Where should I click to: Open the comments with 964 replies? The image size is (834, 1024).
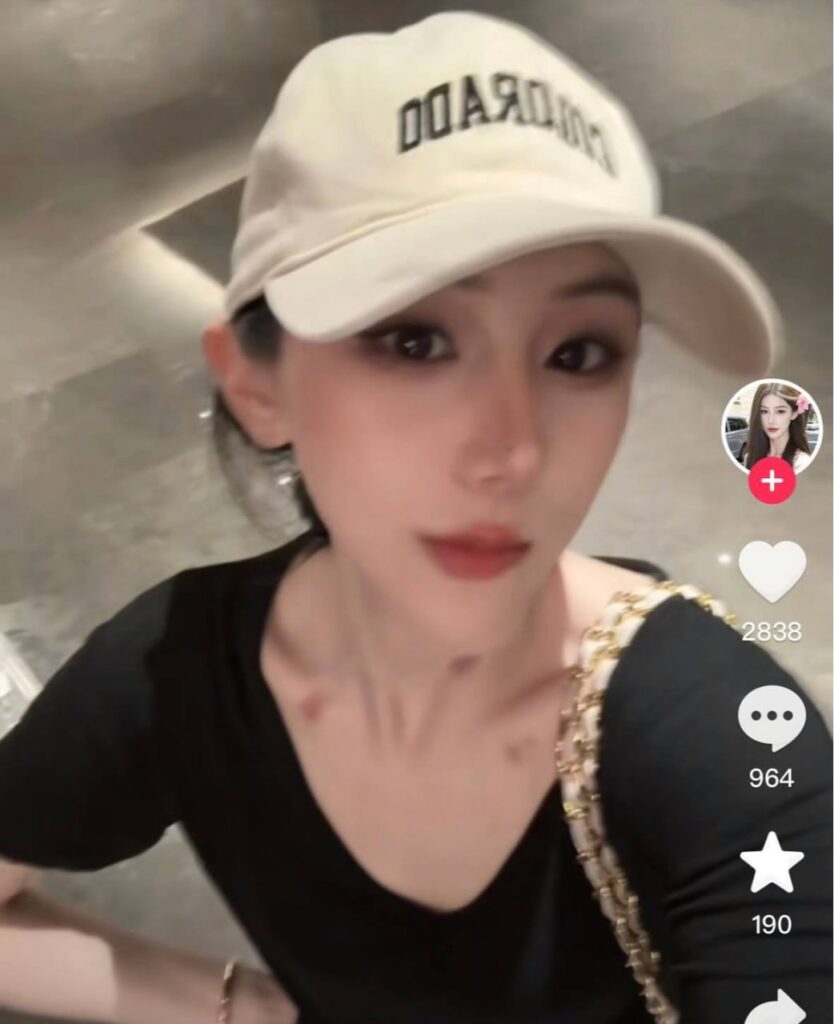(x=772, y=718)
